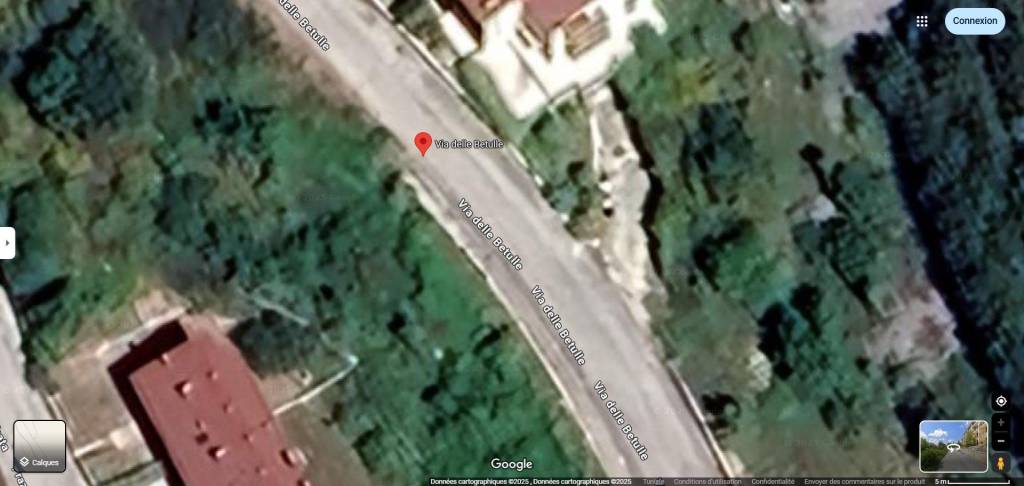Tap the Connexion sign-in button
This screenshot has width=1024, height=486.
[974, 21]
